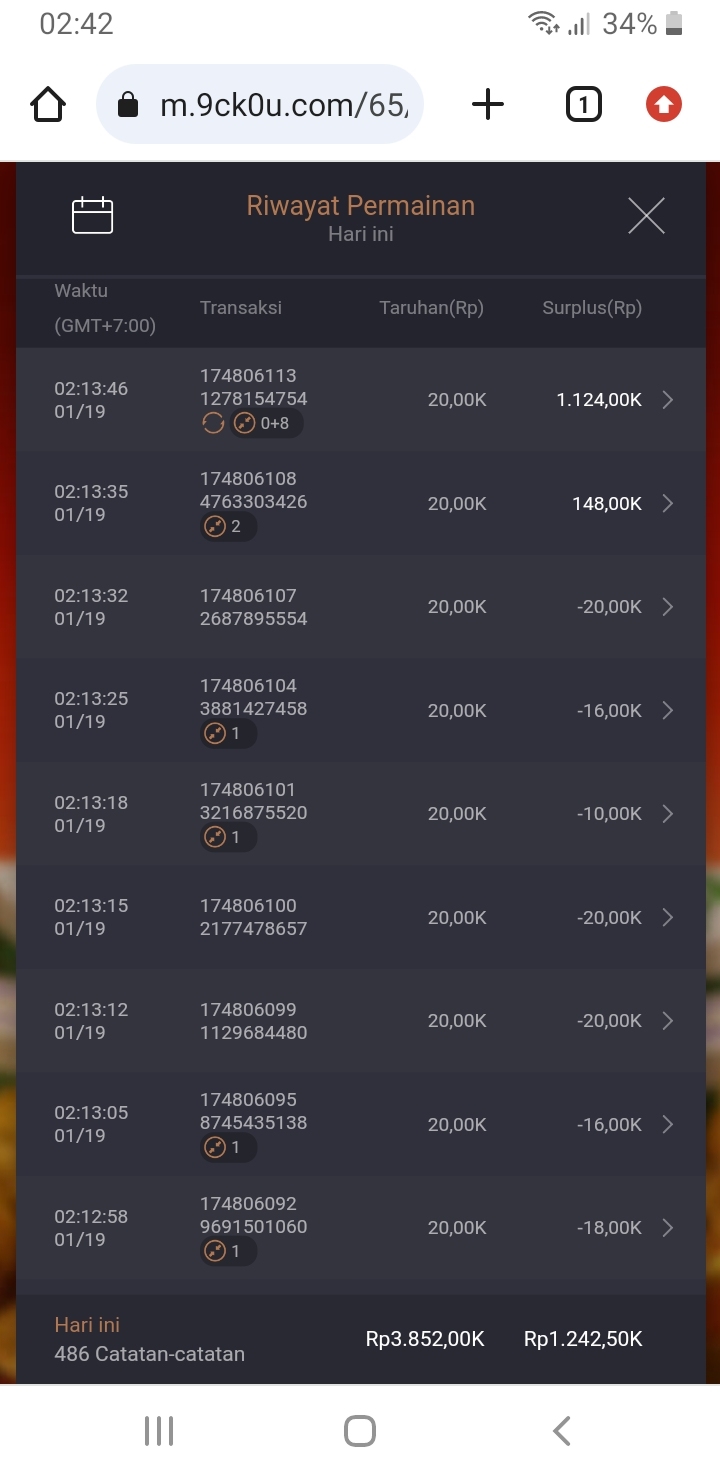Show the open tabs switcher
This screenshot has height=1480, width=720.
pyautogui.click(x=583, y=104)
